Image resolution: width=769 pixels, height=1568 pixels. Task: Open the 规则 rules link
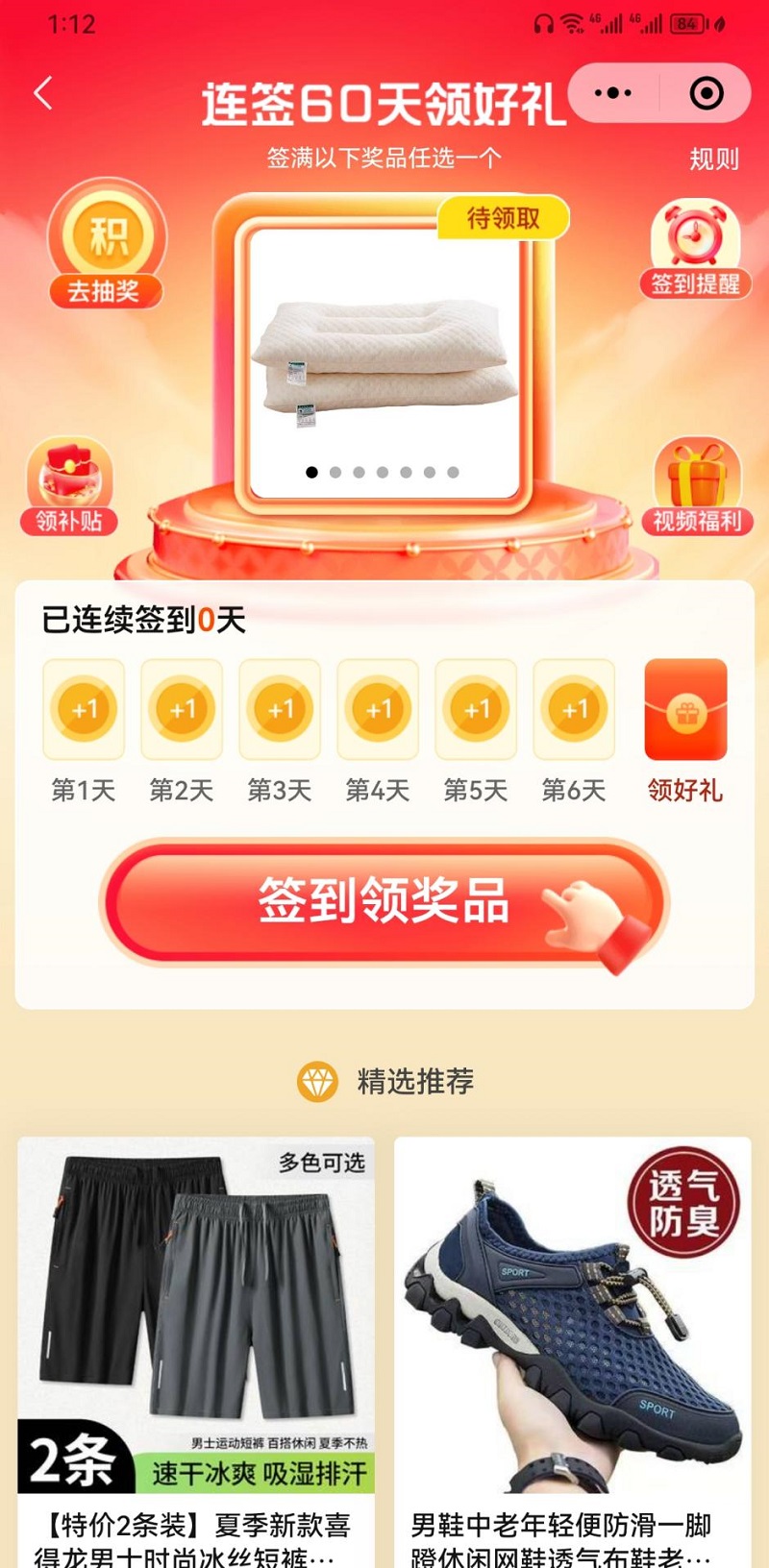pyautogui.click(x=713, y=159)
